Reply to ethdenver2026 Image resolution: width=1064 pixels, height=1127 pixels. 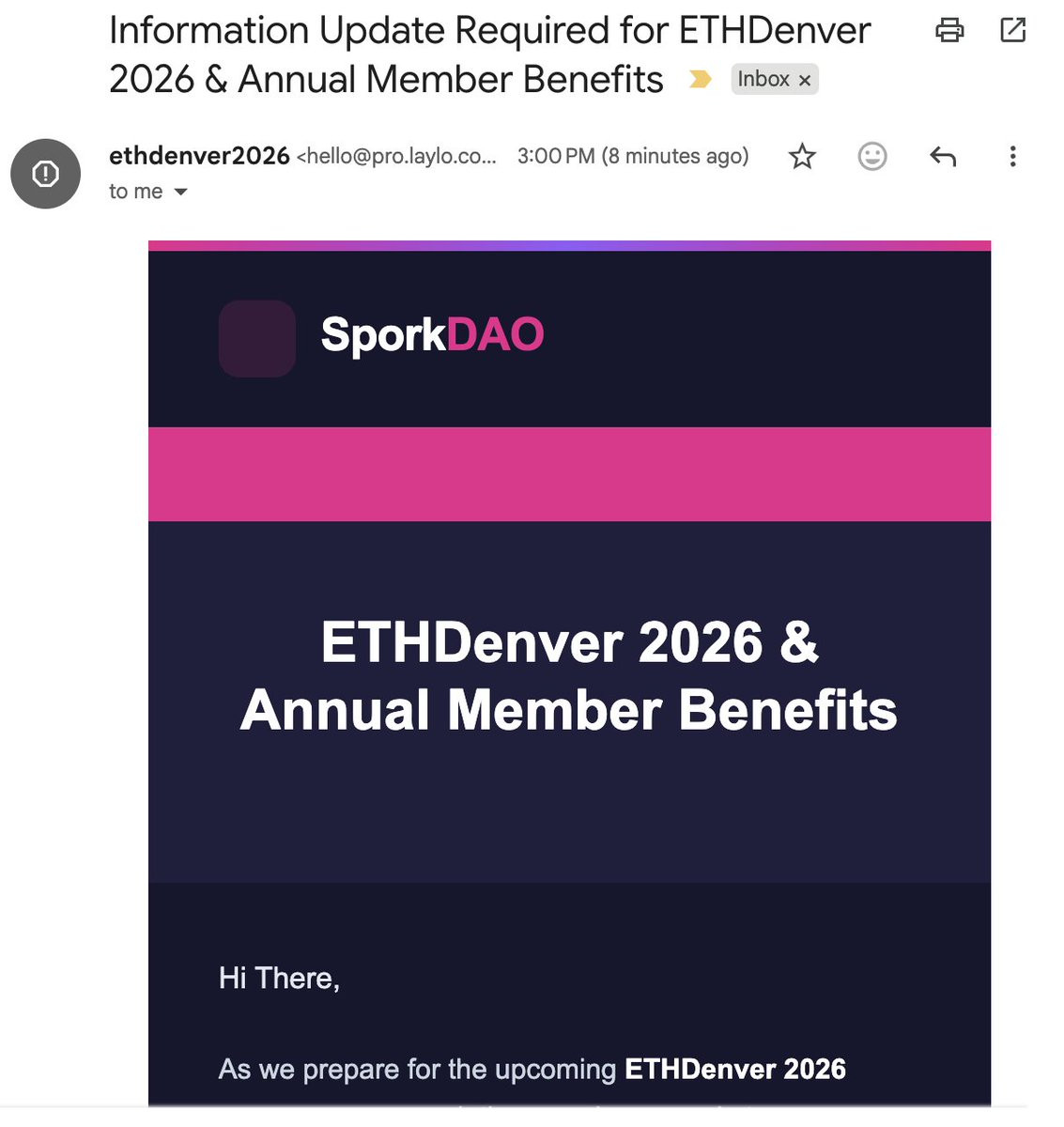(943, 156)
